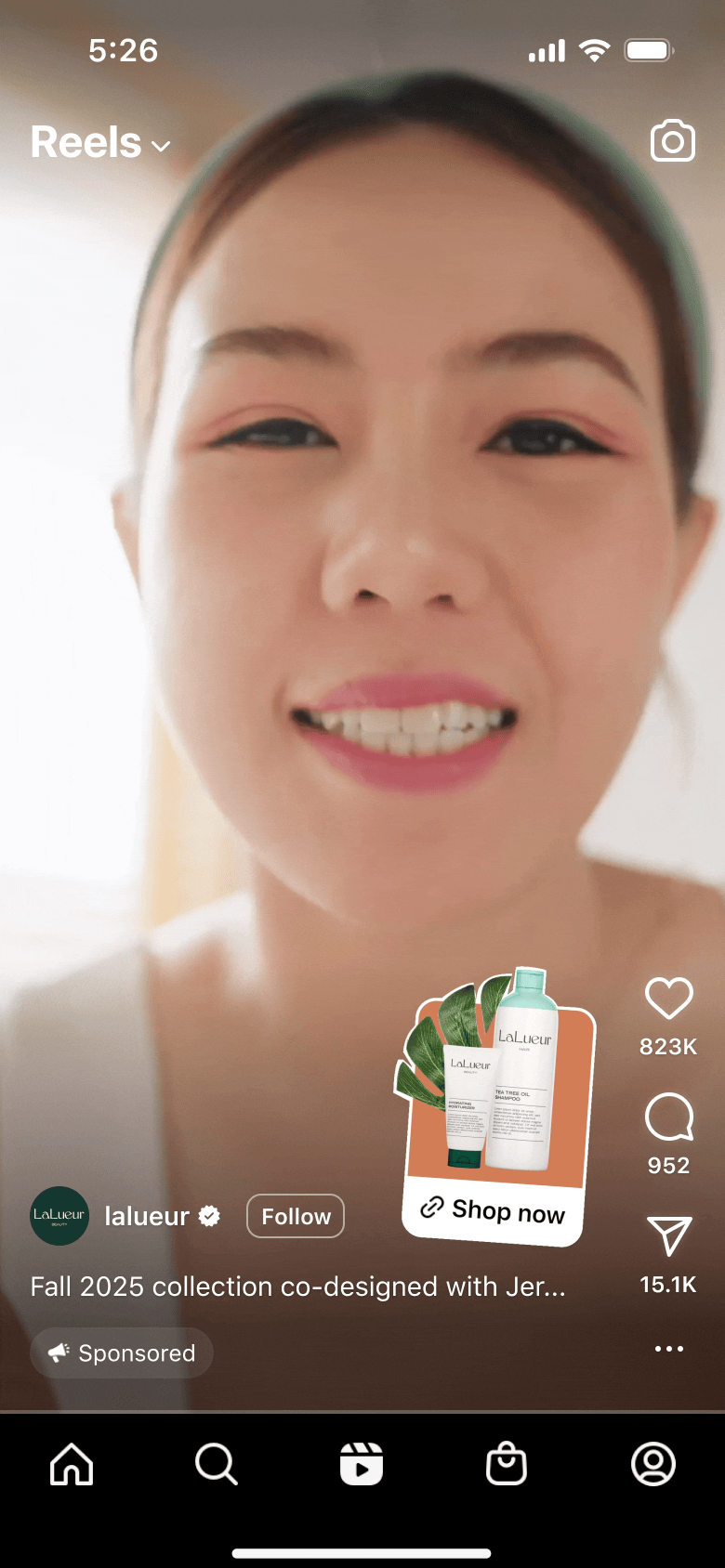Open the lalueur profile picture

59,1216
